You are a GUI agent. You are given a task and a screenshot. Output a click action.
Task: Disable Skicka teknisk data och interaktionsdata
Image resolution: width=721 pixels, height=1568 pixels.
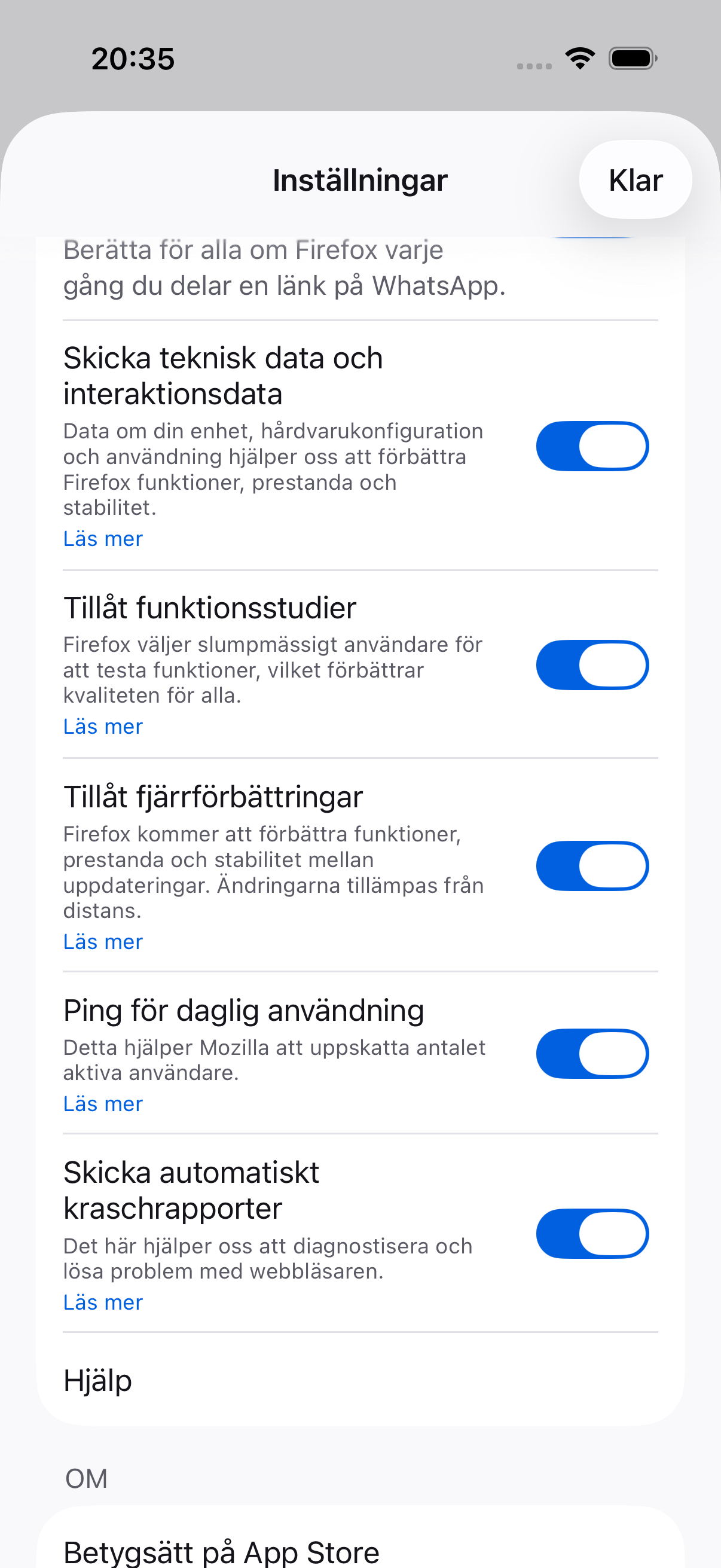pyautogui.click(x=592, y=446)
